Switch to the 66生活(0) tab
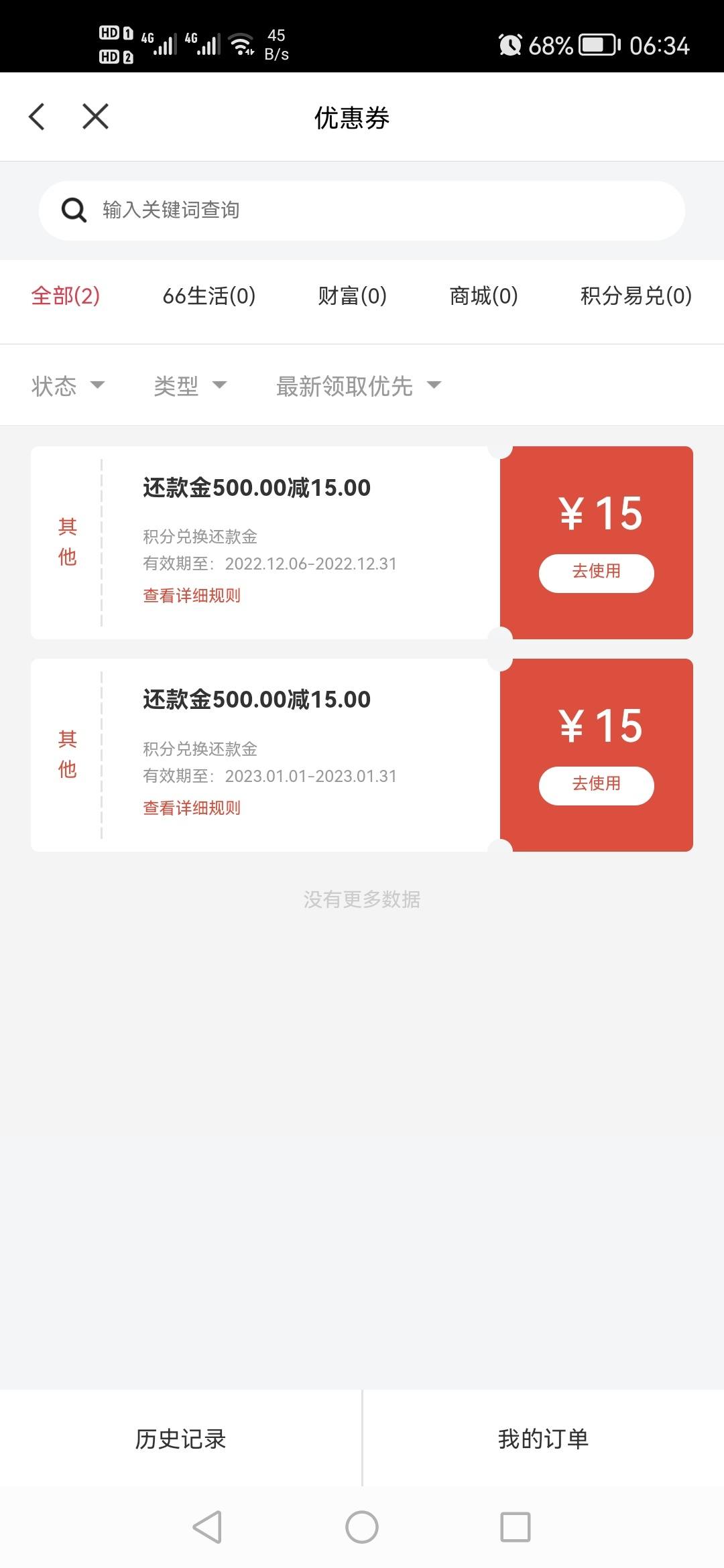 (209, 296)
